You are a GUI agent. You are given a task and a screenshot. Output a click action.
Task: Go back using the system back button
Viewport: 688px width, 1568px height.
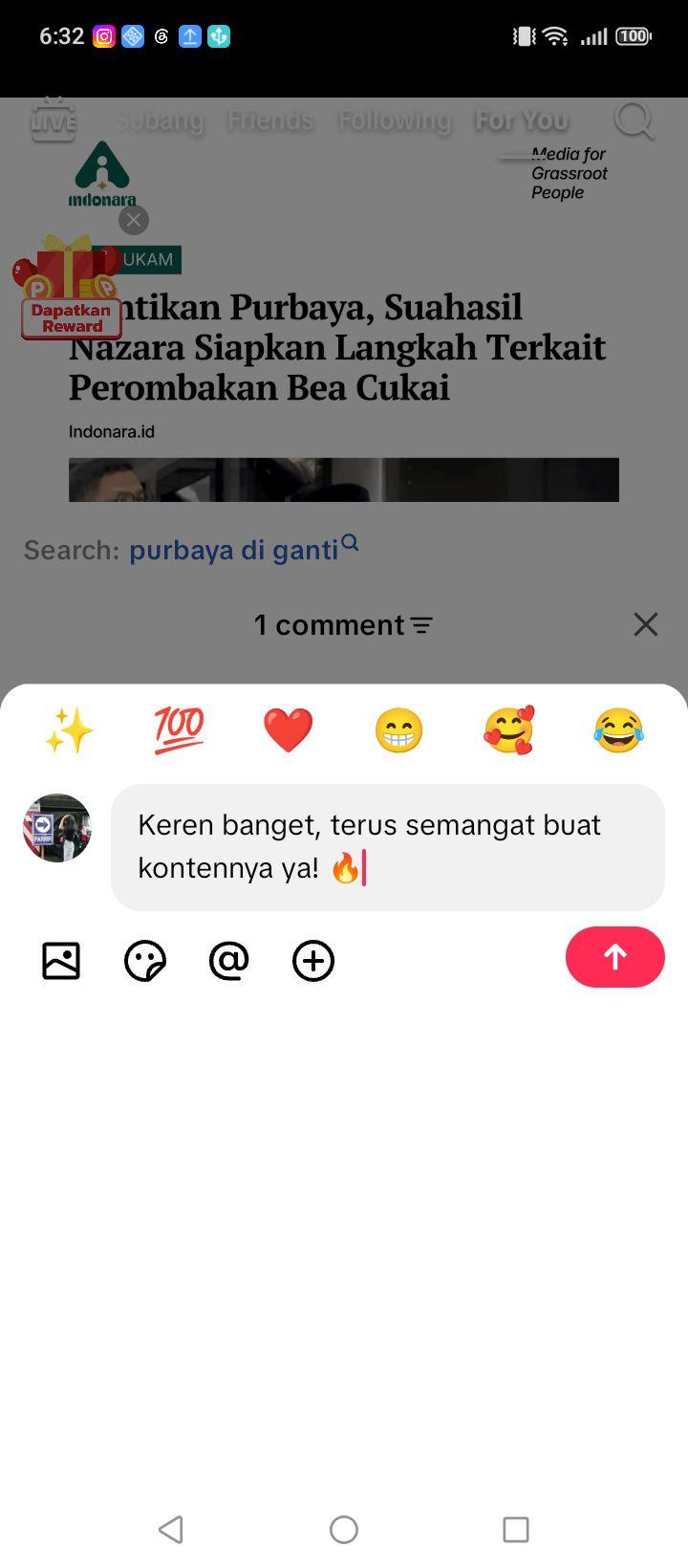click(171, 1529)
